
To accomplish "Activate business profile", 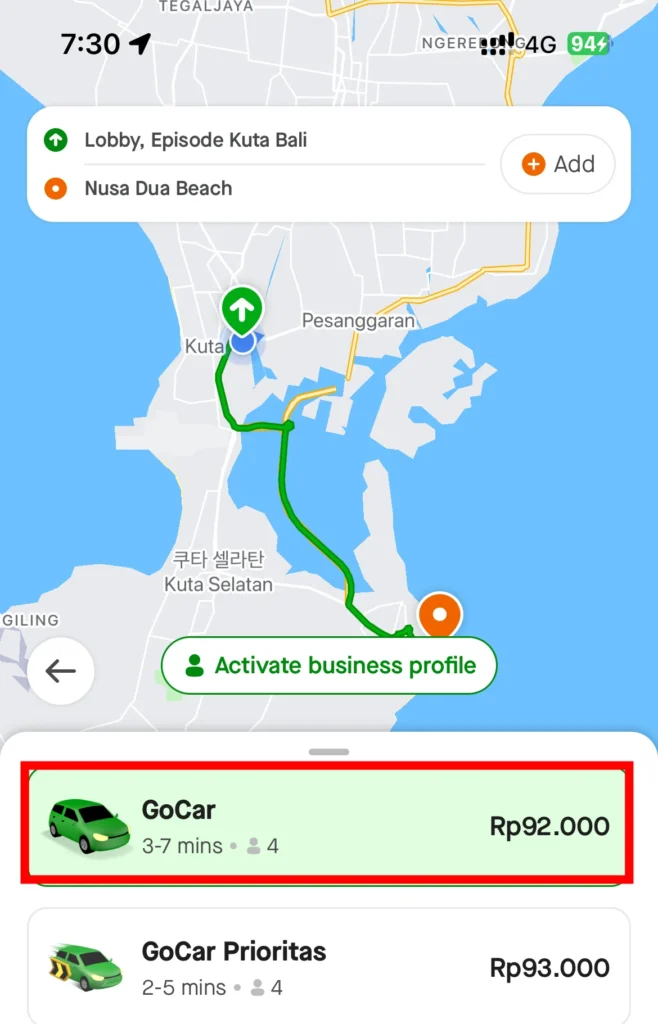I will 329,666.
